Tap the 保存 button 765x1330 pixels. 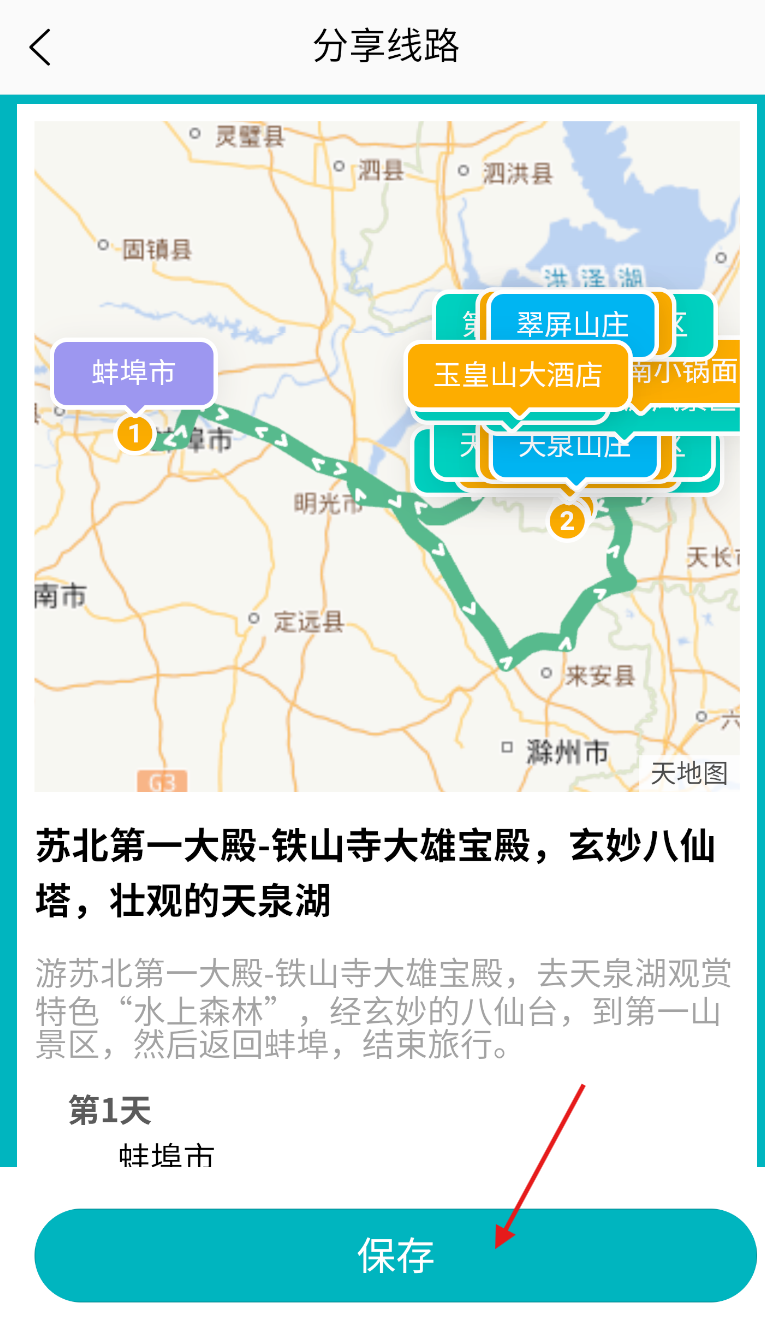click(x=396, y=1255)
